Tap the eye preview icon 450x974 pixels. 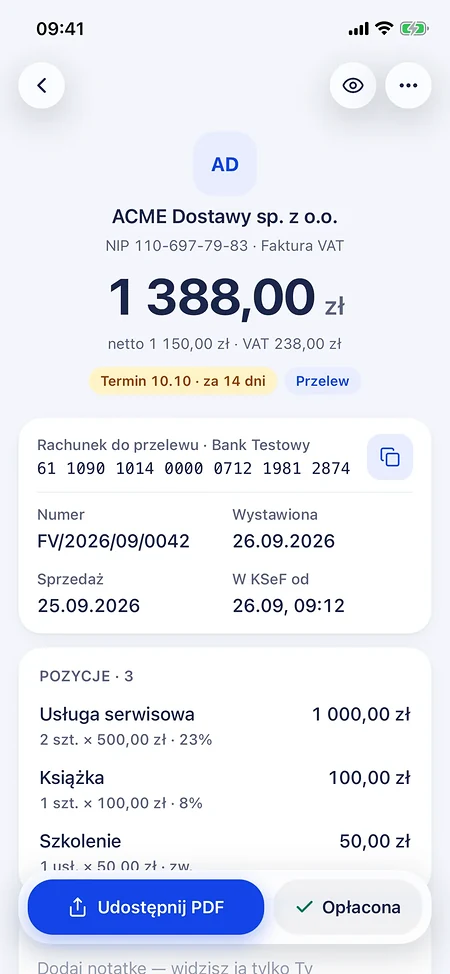[353, 85]
